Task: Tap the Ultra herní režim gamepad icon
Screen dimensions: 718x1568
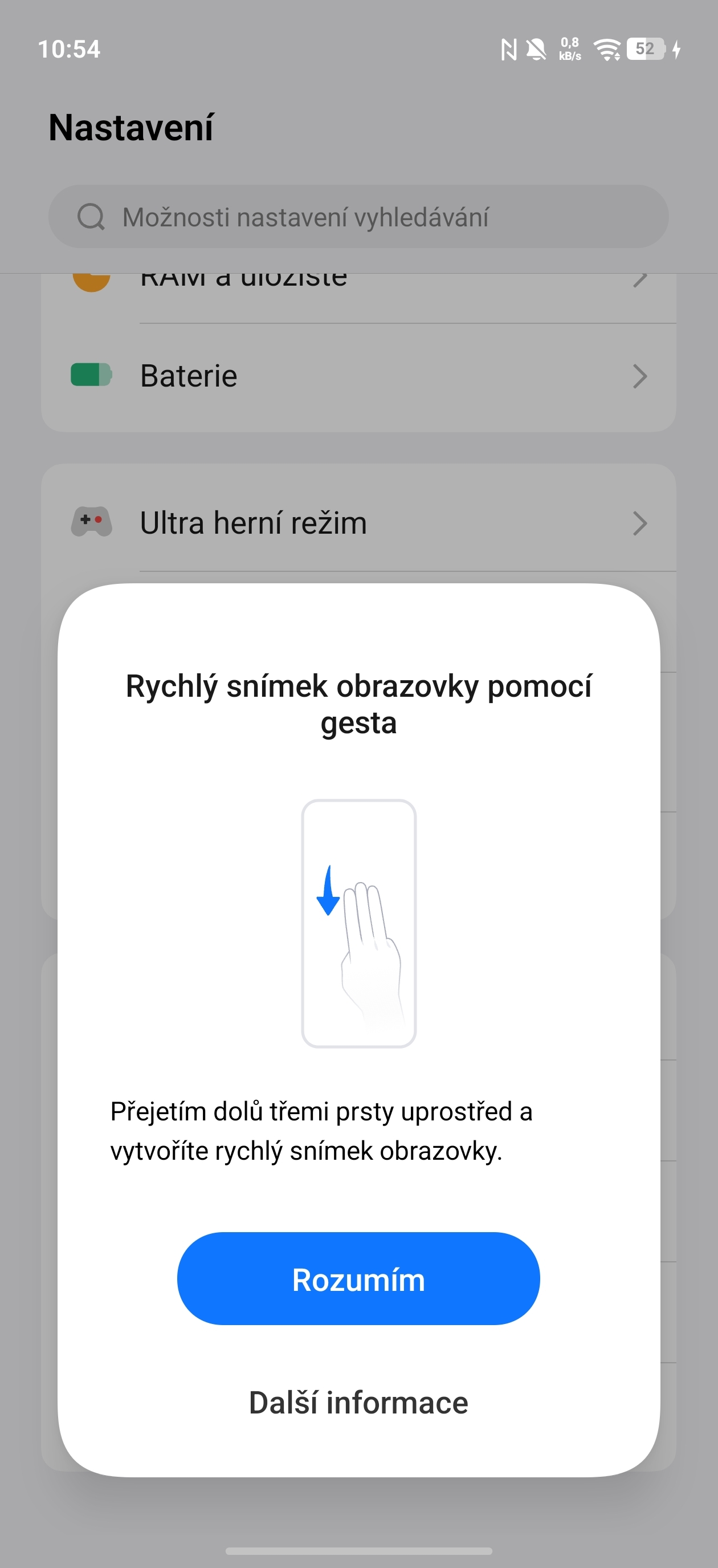Action: 91,523
